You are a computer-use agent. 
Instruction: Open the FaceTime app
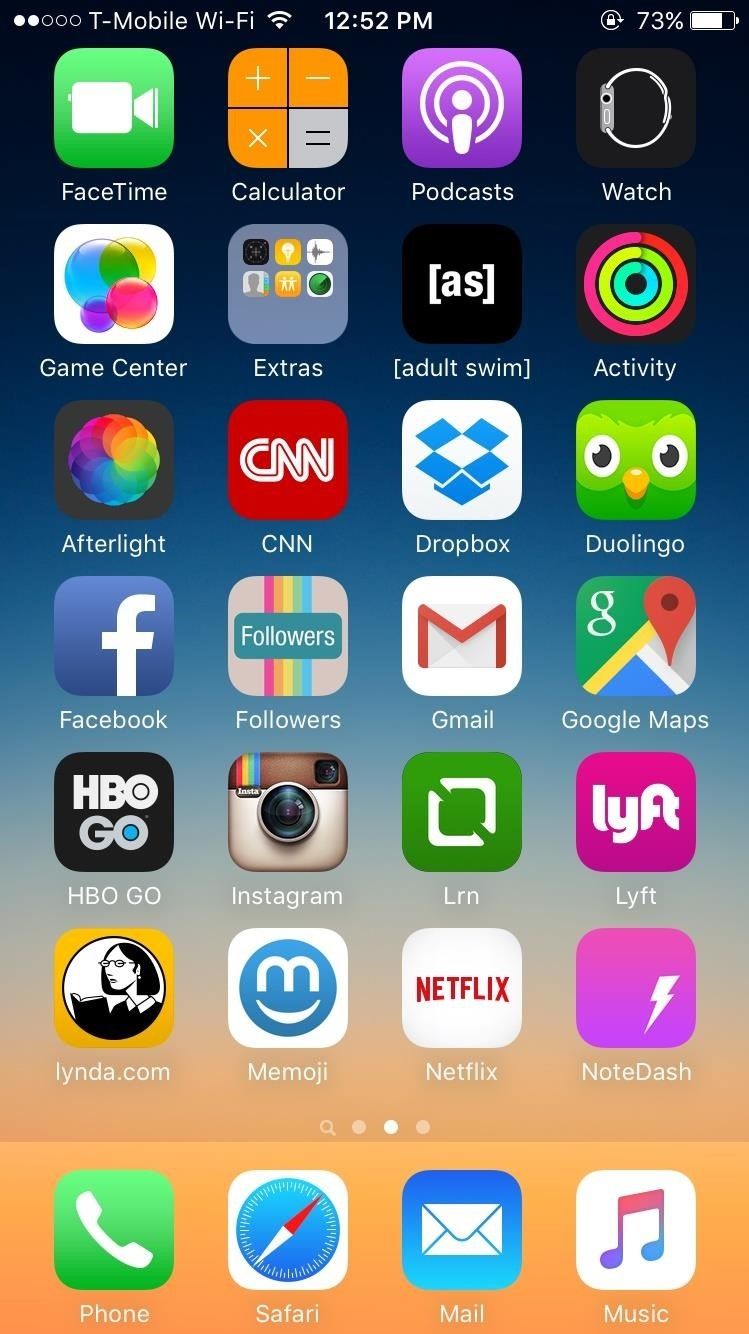(113, 108)
